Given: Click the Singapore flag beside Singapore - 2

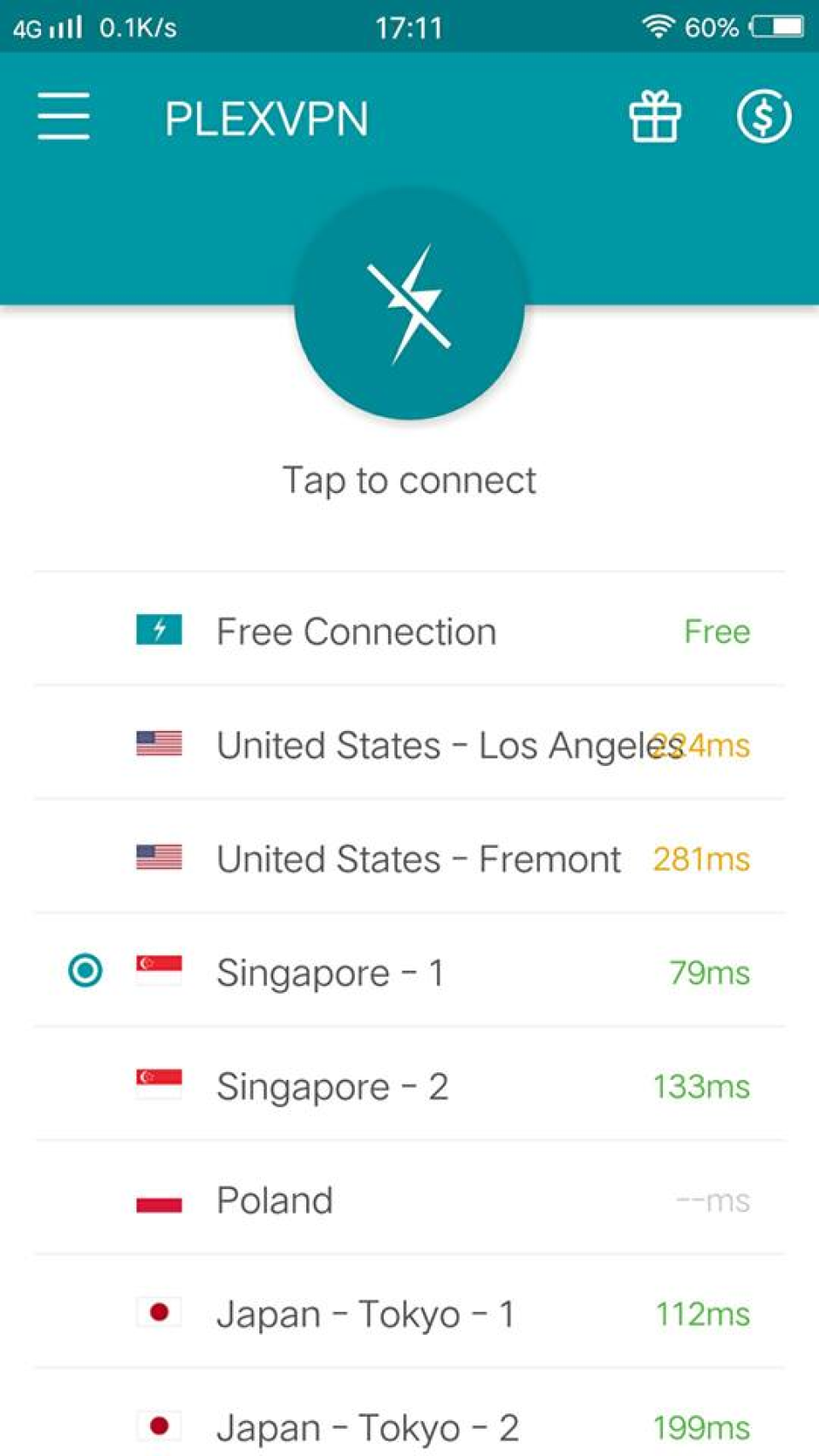Looking at the screenshot, I should (x=159, y=1086).
